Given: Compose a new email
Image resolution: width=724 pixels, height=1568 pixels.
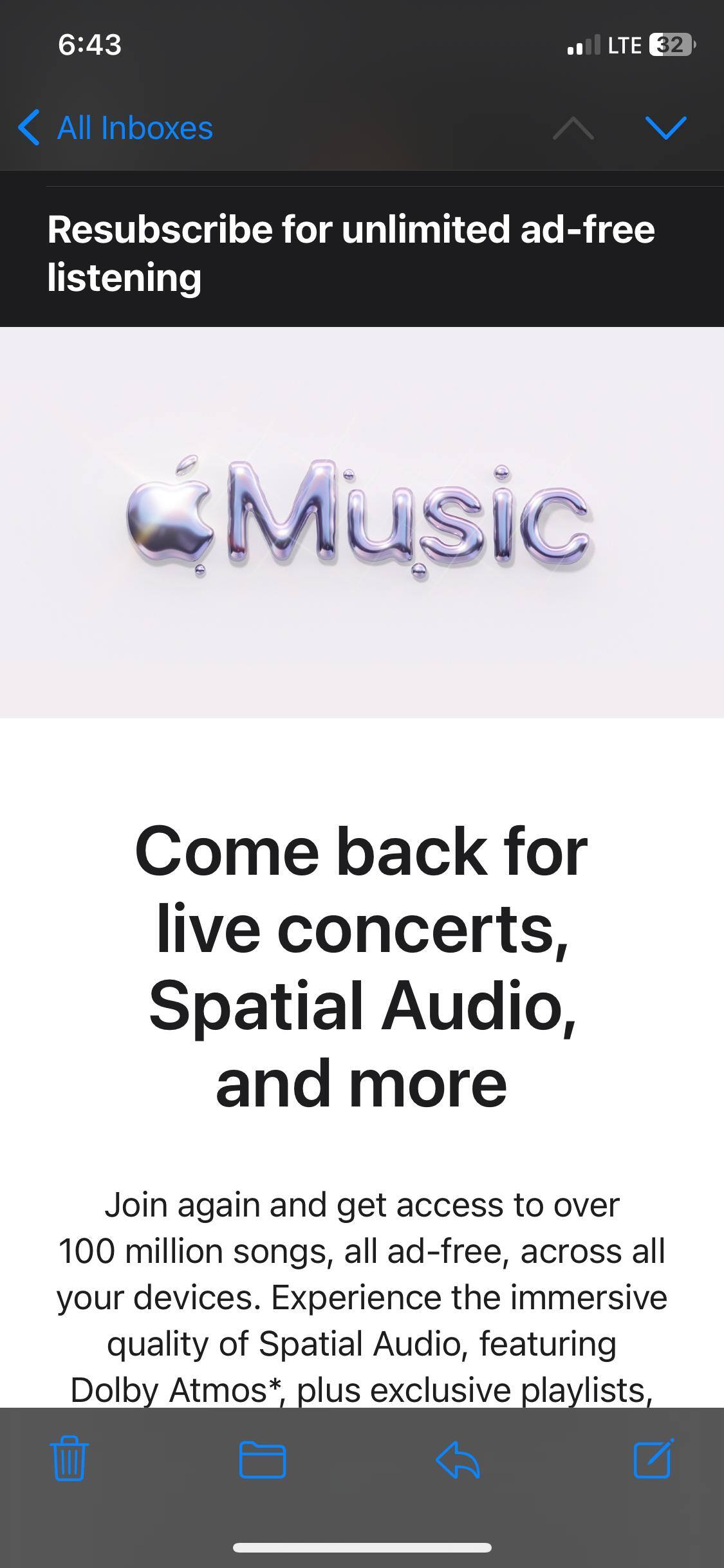Looking at the screenshot, I should [x=653, y=1459].
